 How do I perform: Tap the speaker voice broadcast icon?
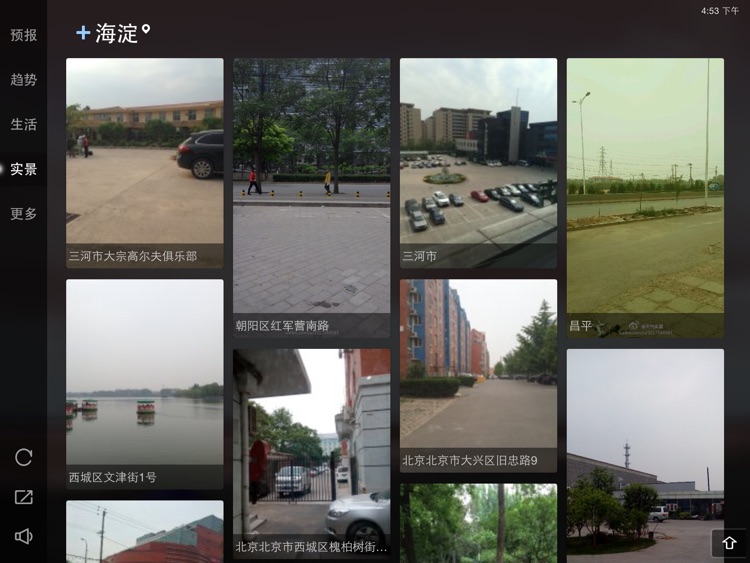[24, 537]
